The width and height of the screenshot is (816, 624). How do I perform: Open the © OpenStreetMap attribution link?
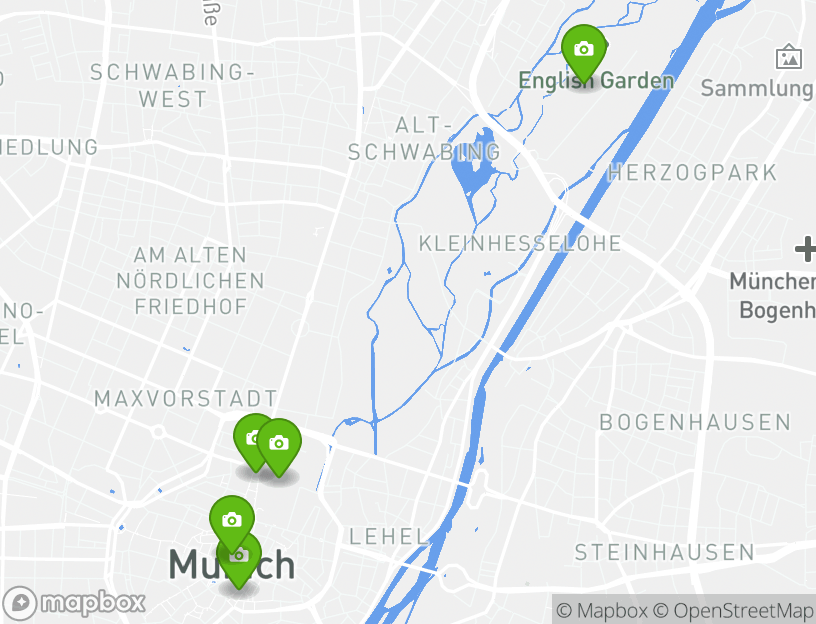coord(733,610)
